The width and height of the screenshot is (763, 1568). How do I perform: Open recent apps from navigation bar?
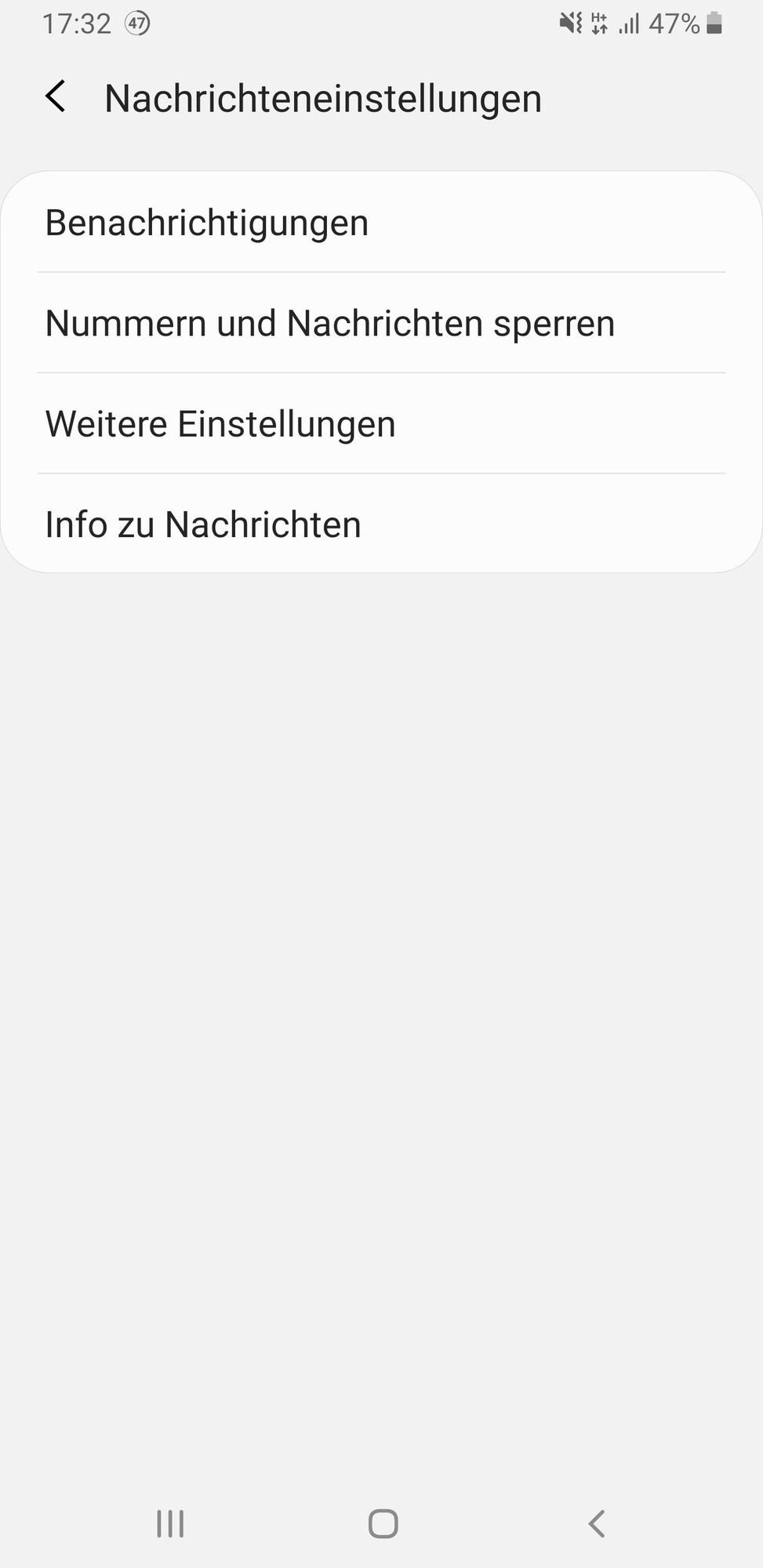(170, 1523)
